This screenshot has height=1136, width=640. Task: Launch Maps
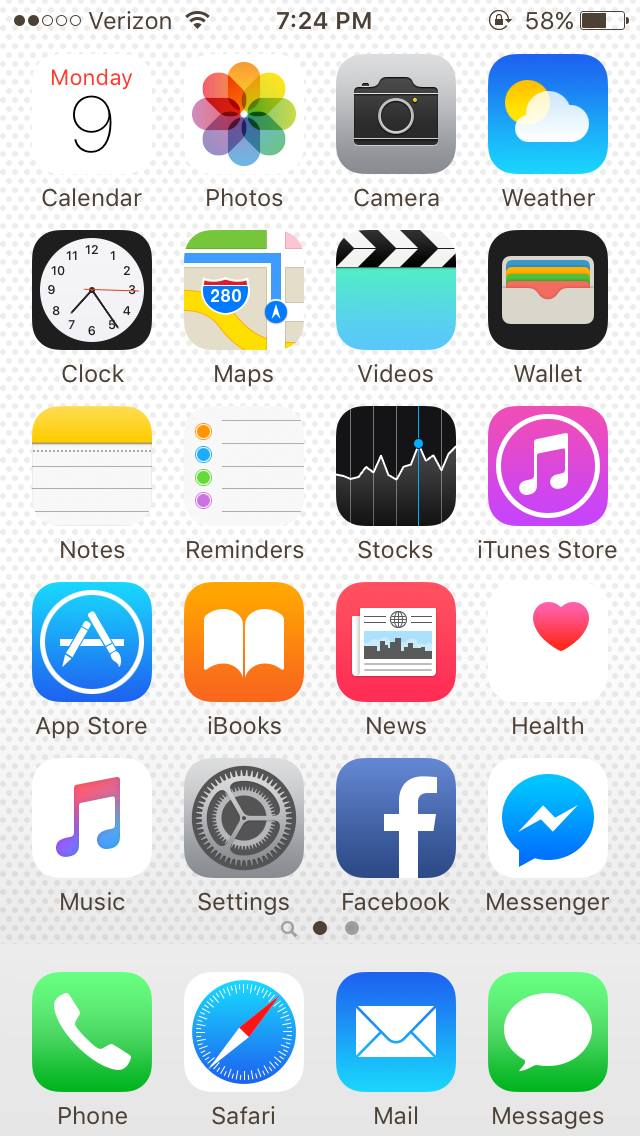244,290
